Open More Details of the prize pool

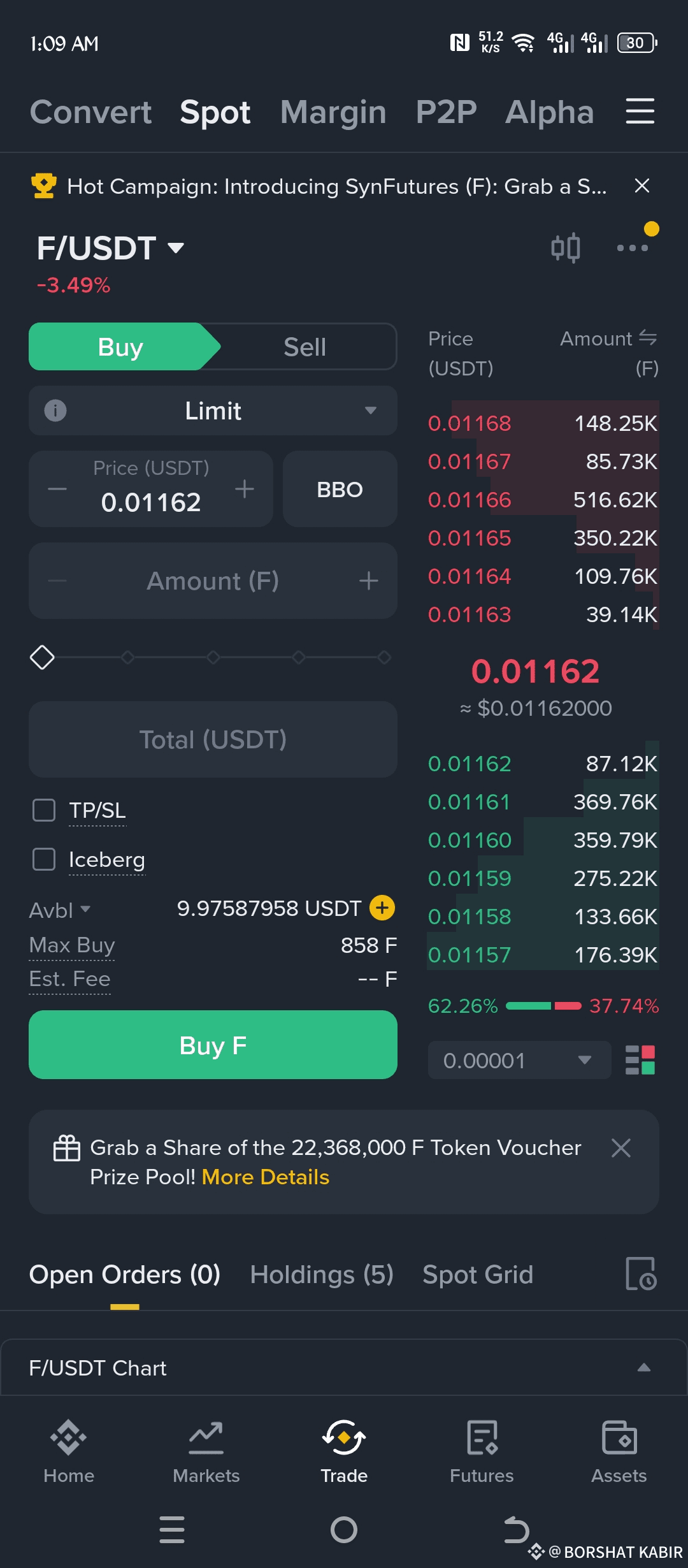click(x=266, y=1177)
